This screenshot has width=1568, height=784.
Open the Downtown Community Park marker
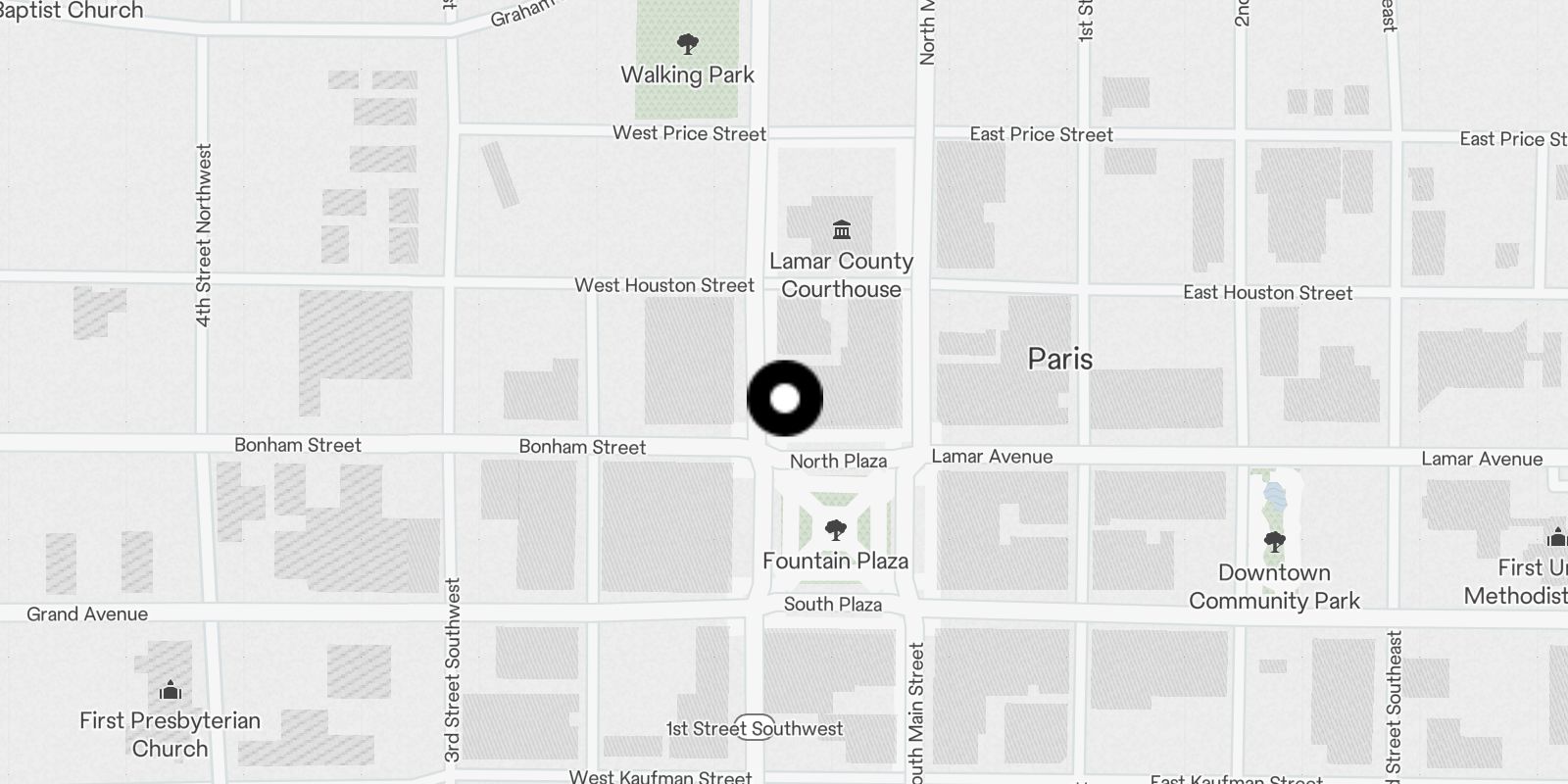(x=1274, y=542)
